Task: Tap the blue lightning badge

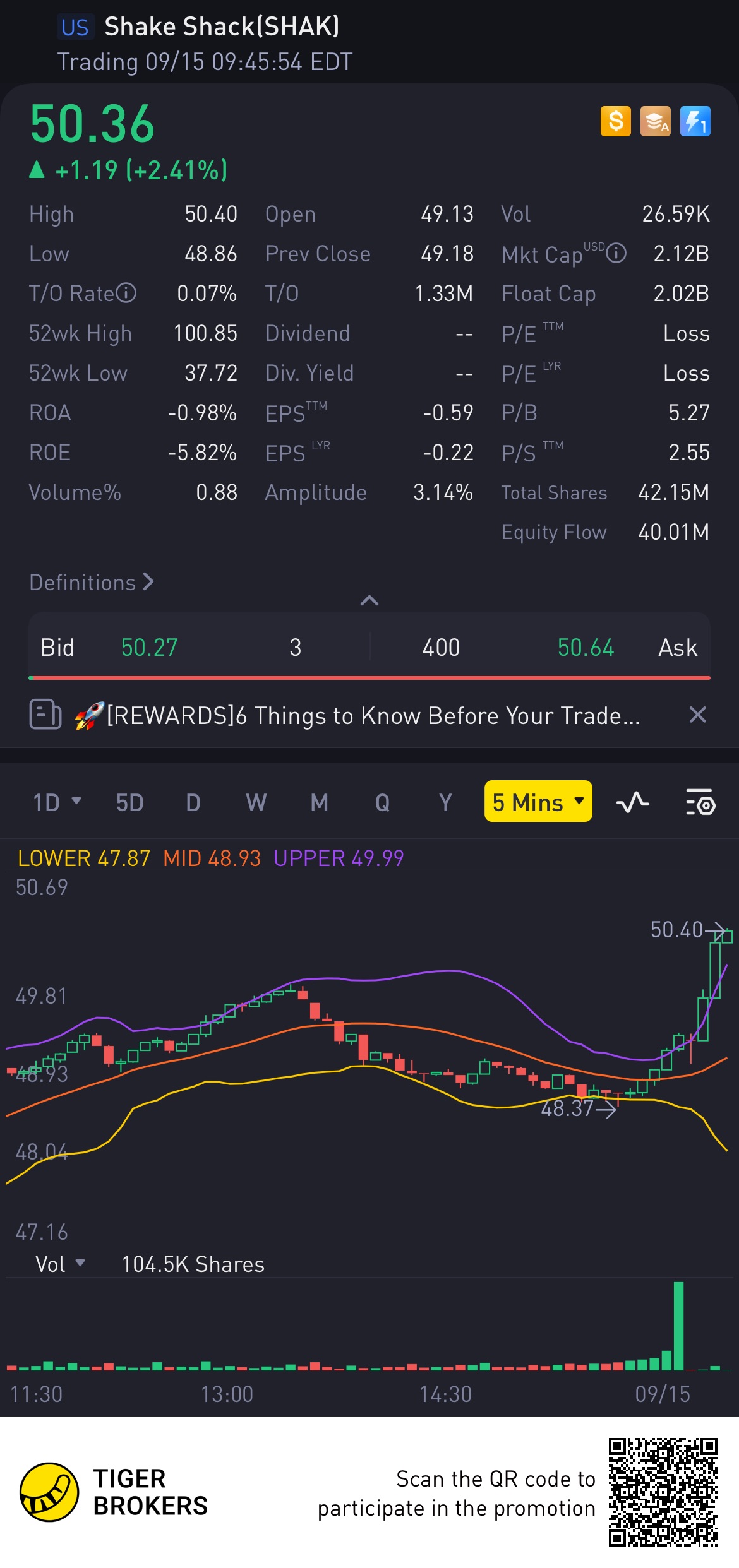Action: (695, 121)
